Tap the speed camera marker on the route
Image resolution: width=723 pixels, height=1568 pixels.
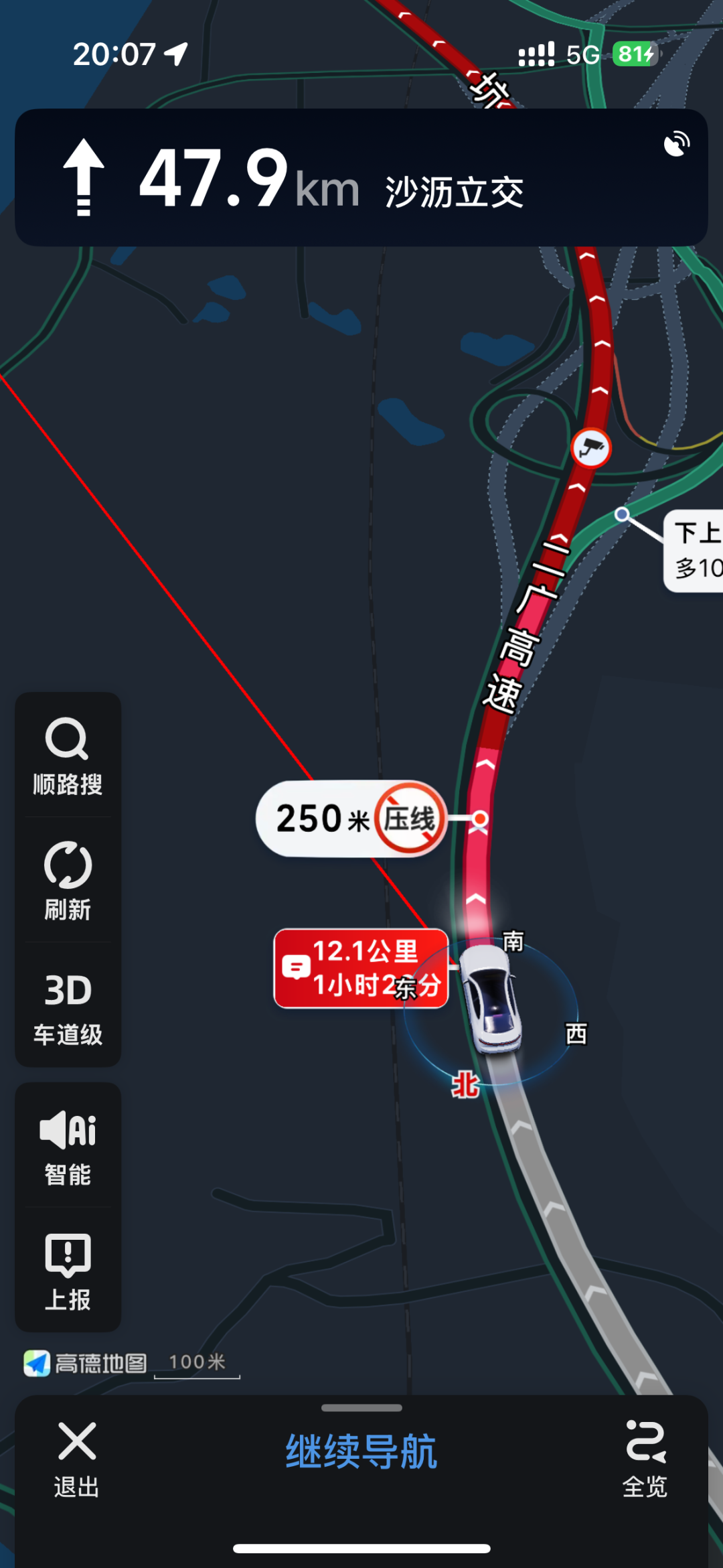[x=590, y=447]
